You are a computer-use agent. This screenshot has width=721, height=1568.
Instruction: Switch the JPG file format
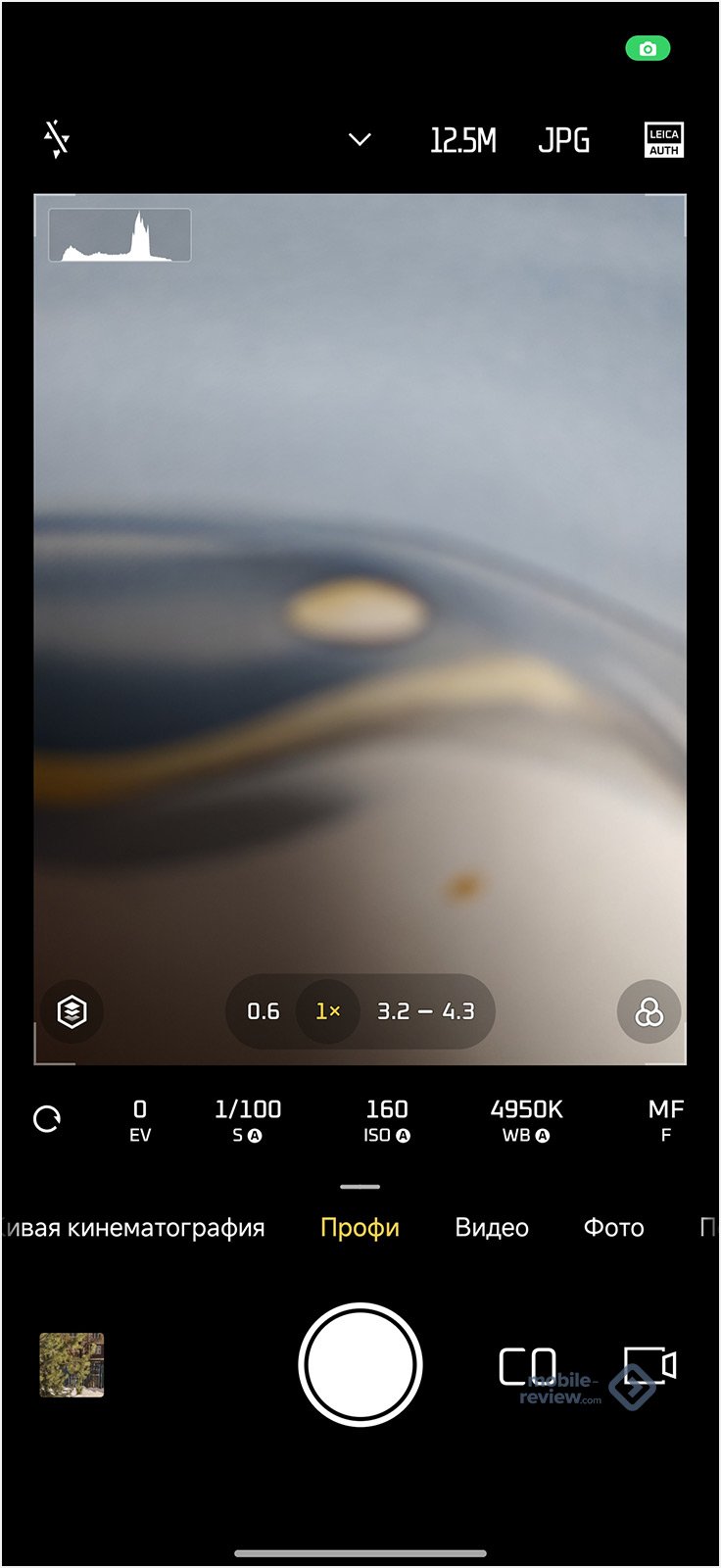click(x=563, y=141)
